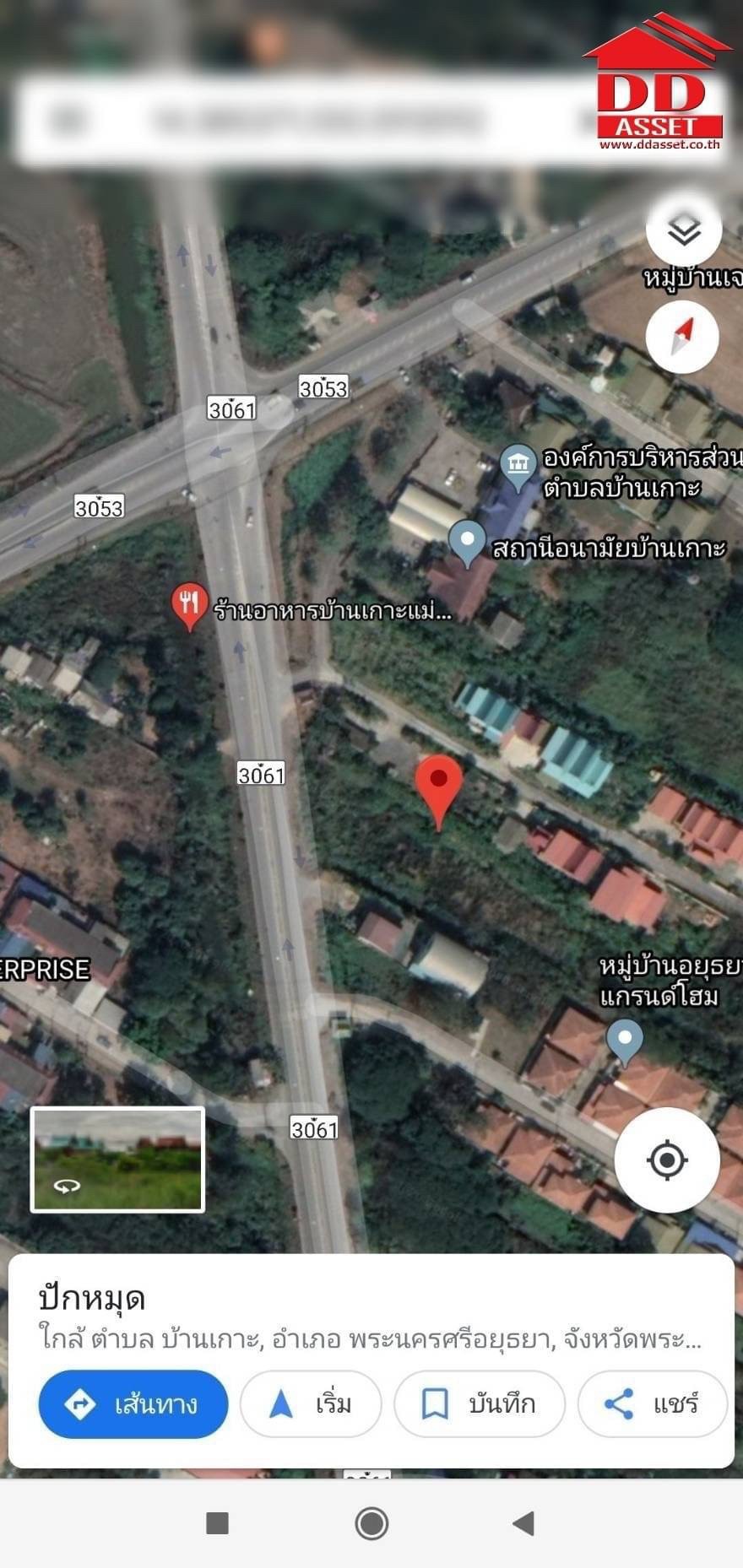Open recent apps with the square button
The height and width of the screenshot is (1568, 743).
pyautogui.click(x=218, y=1523)
